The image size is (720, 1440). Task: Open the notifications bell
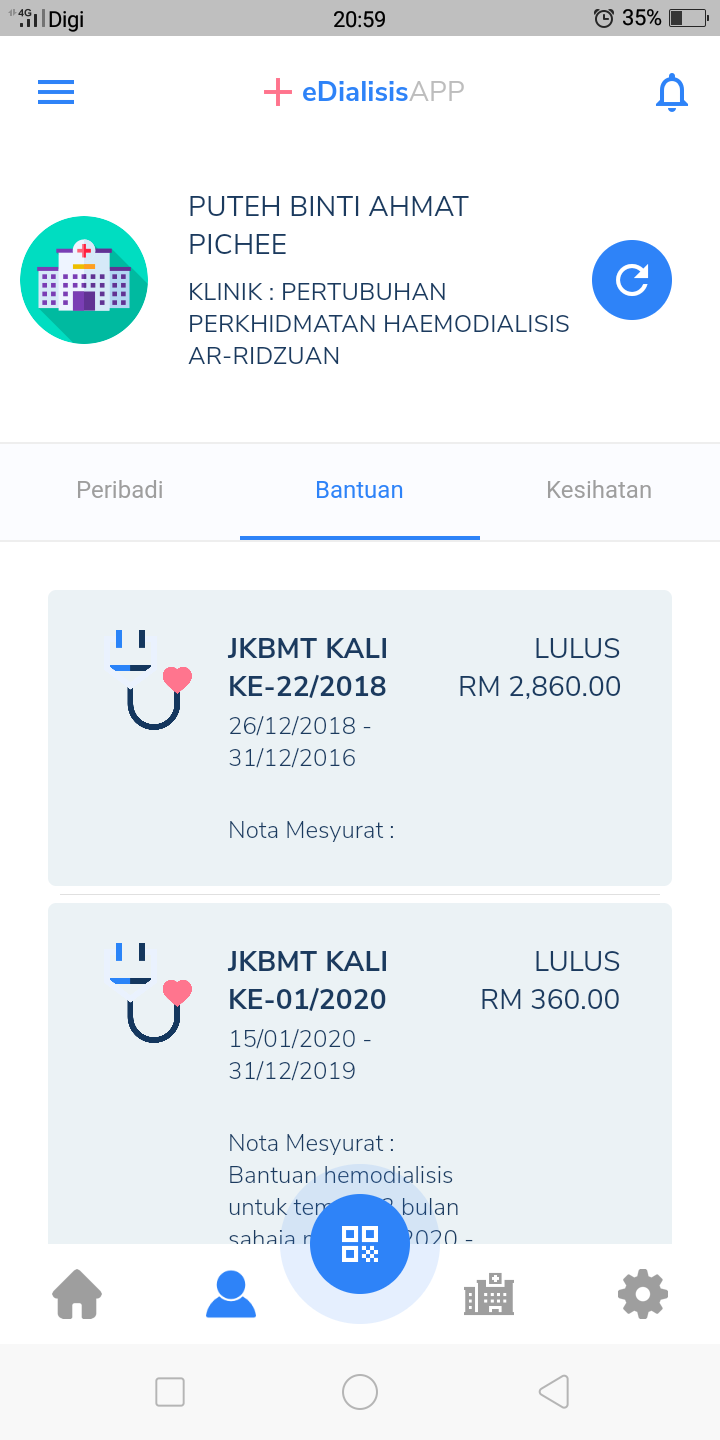(x=671, y=92)
